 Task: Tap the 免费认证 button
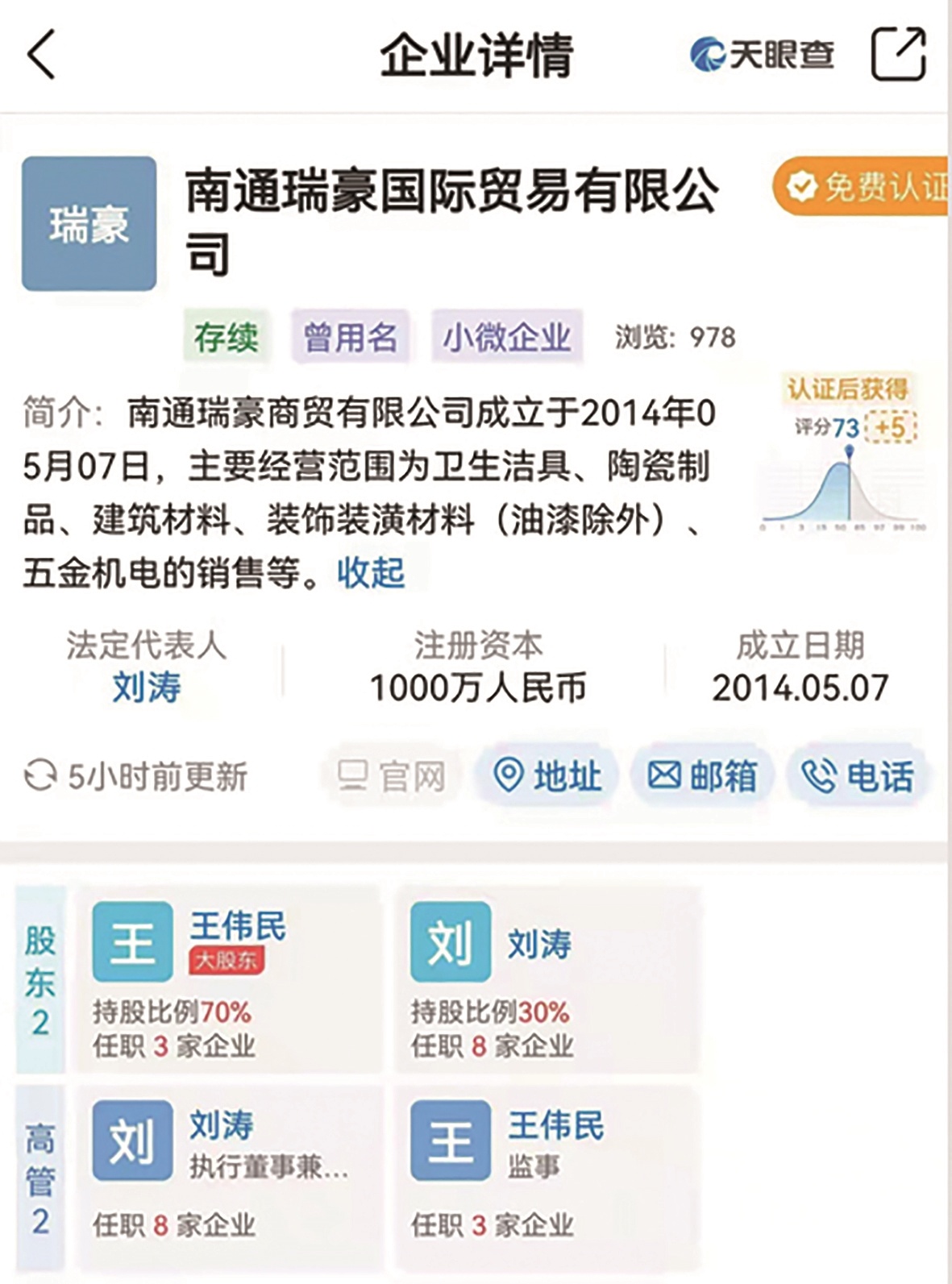tap(863, 187)
